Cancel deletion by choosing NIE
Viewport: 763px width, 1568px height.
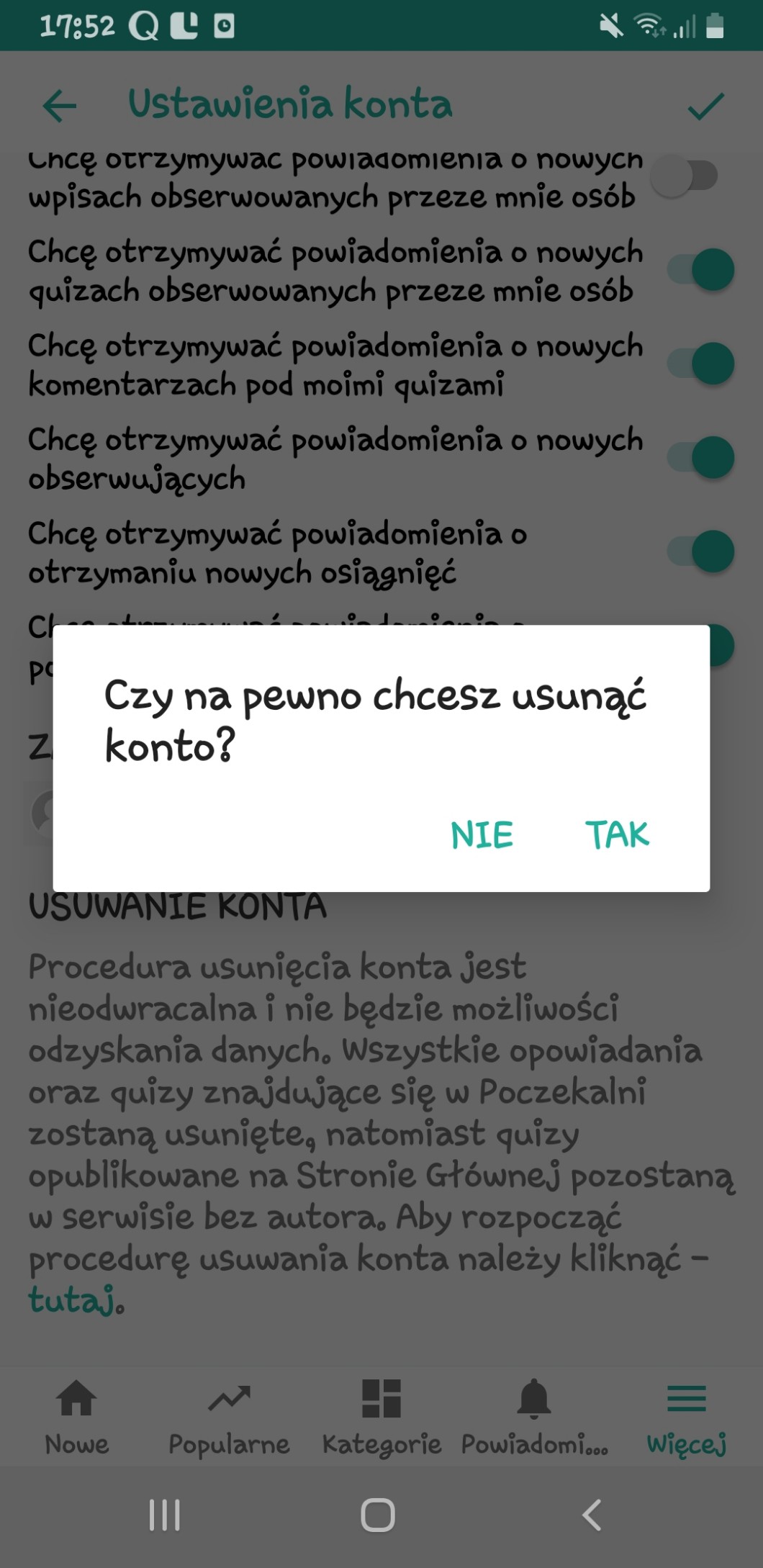[482, 835]
